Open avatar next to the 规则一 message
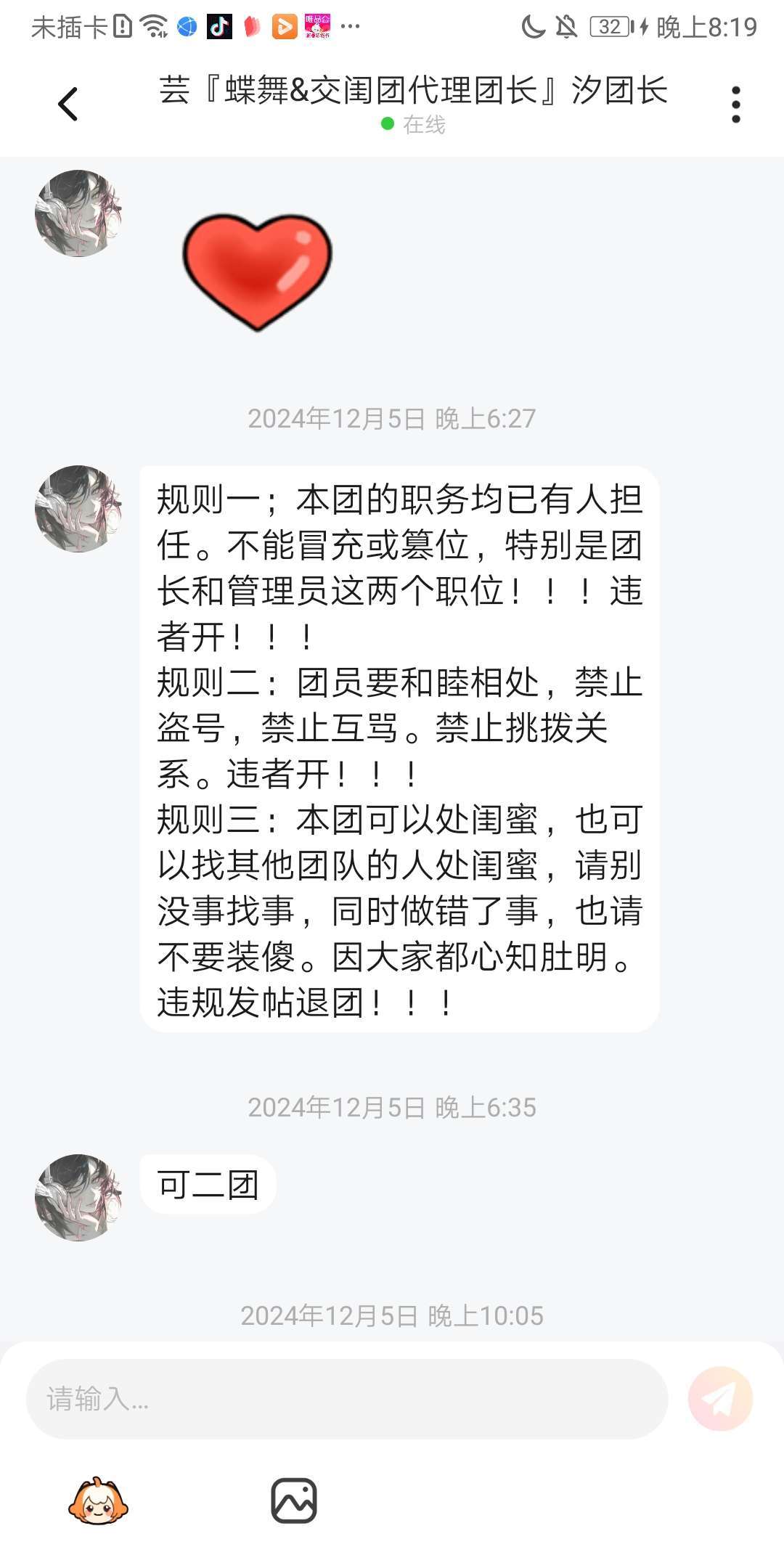Image resolution: width=784 pixels, height=1568 pixels. pyautogui.click(x=78, y=509)
